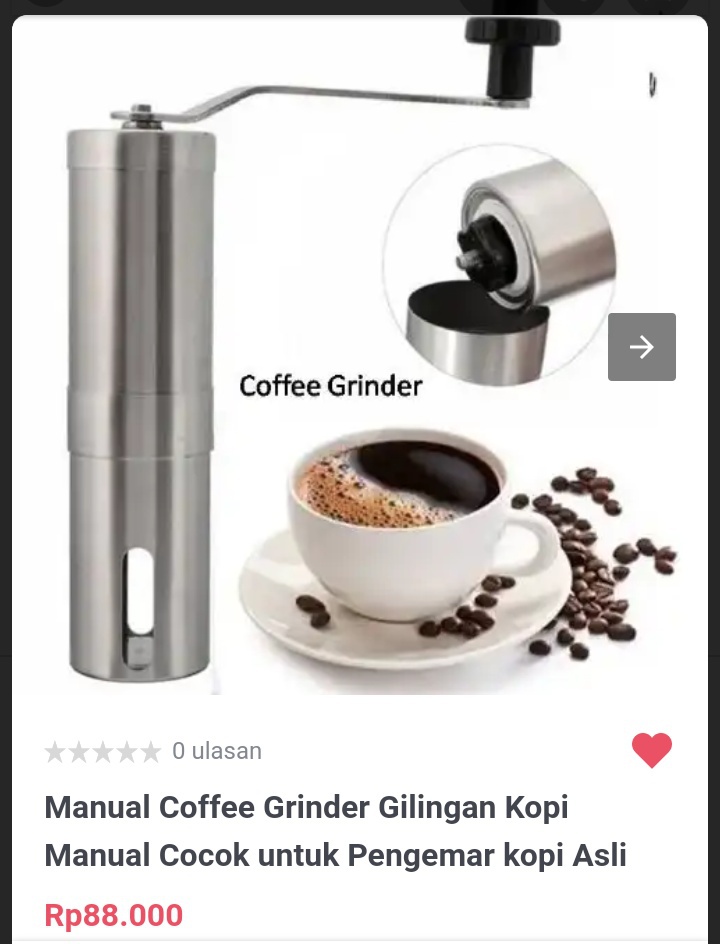Tap the "Manual Coffee Grinder" product title
Screen dimensions: 720x944
(335, 830)
